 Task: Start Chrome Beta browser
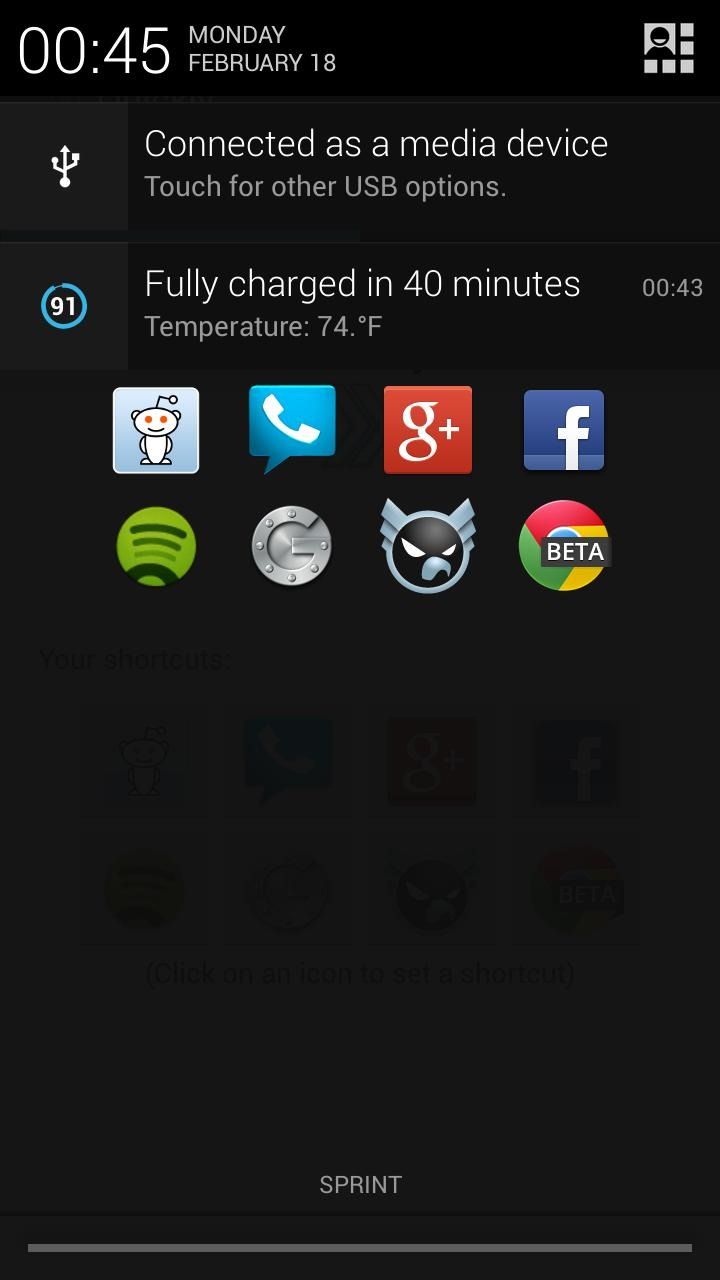[x=563, y=546]
